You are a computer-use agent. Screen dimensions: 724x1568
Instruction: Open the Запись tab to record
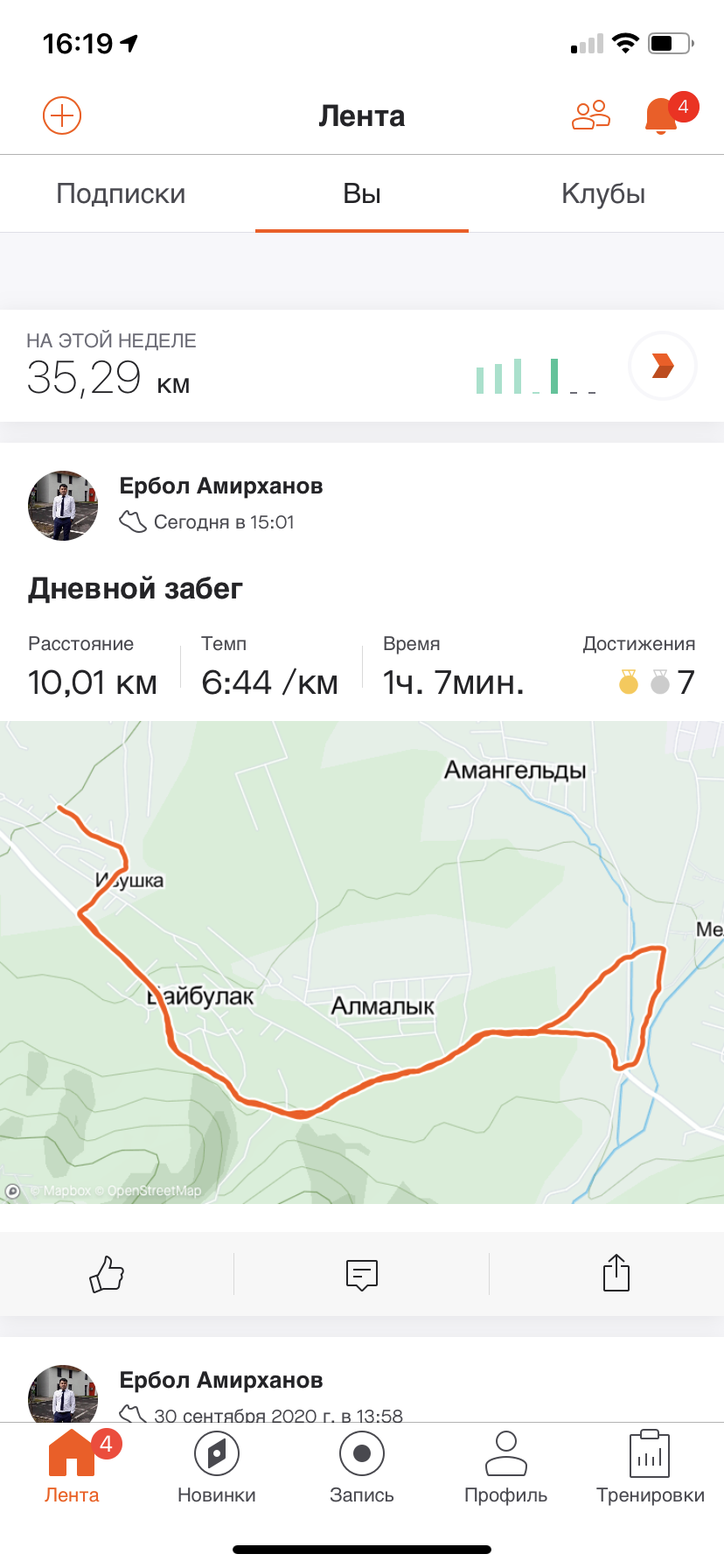(x=362, y=1465)
